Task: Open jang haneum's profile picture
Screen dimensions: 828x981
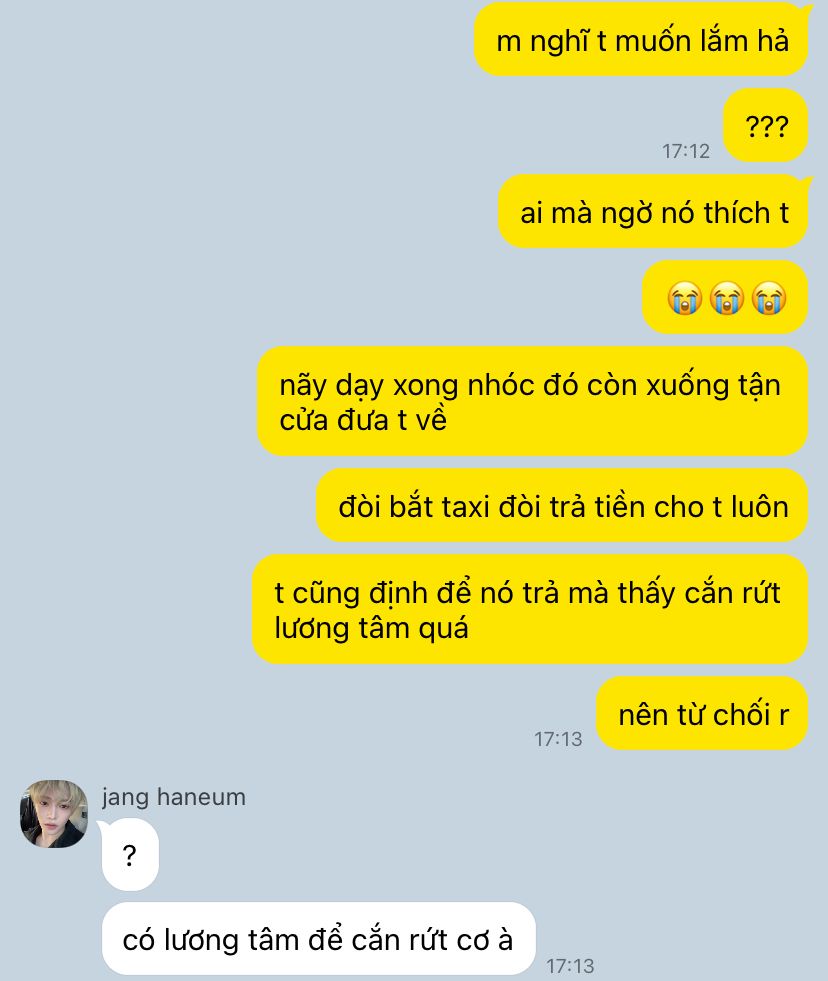Action: click(54, 814)
